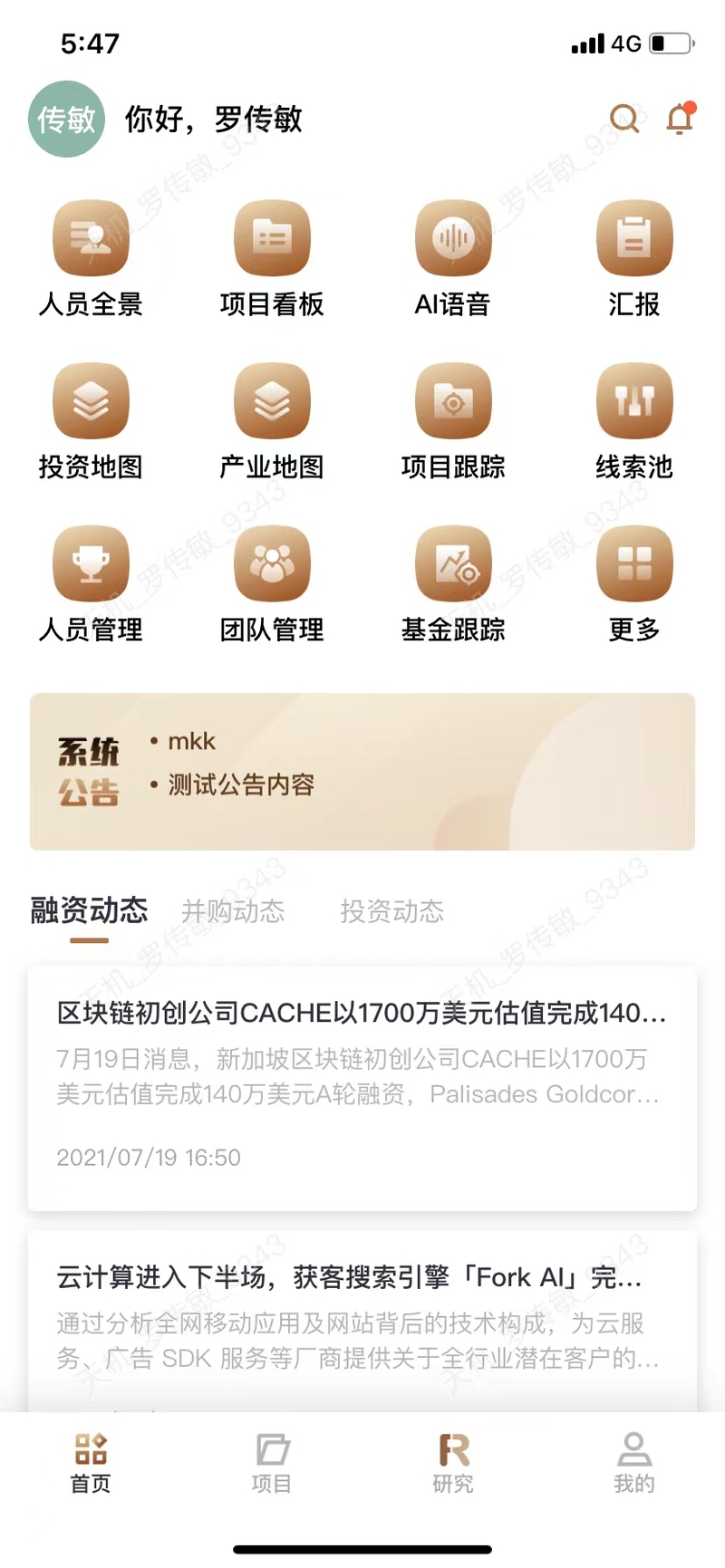Switch to the 研究 bottom tab
The width and height of the screenshot is (725, 1568).
(x=453, y=1463)
